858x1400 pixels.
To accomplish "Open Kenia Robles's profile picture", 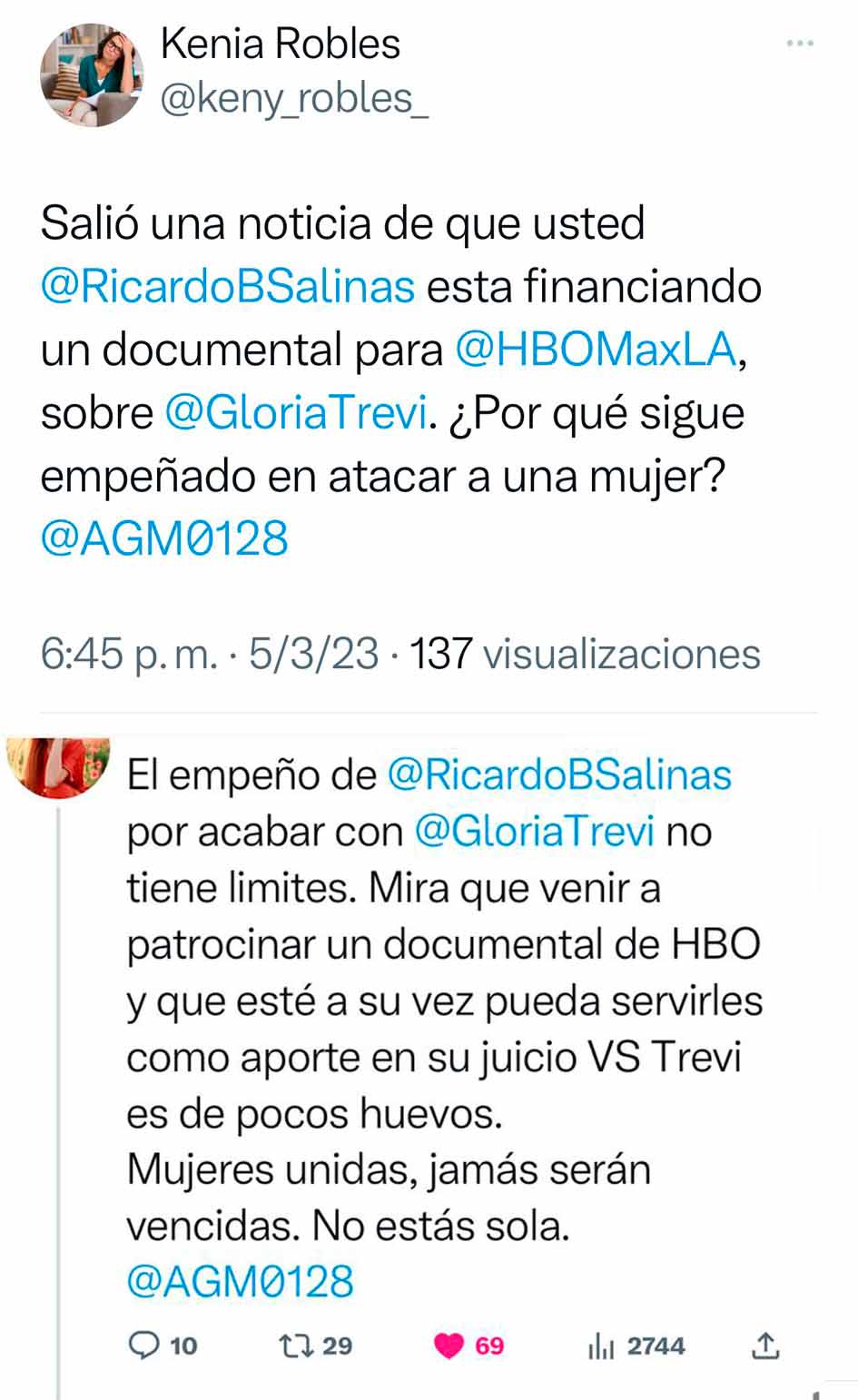I will pos(93,75).
